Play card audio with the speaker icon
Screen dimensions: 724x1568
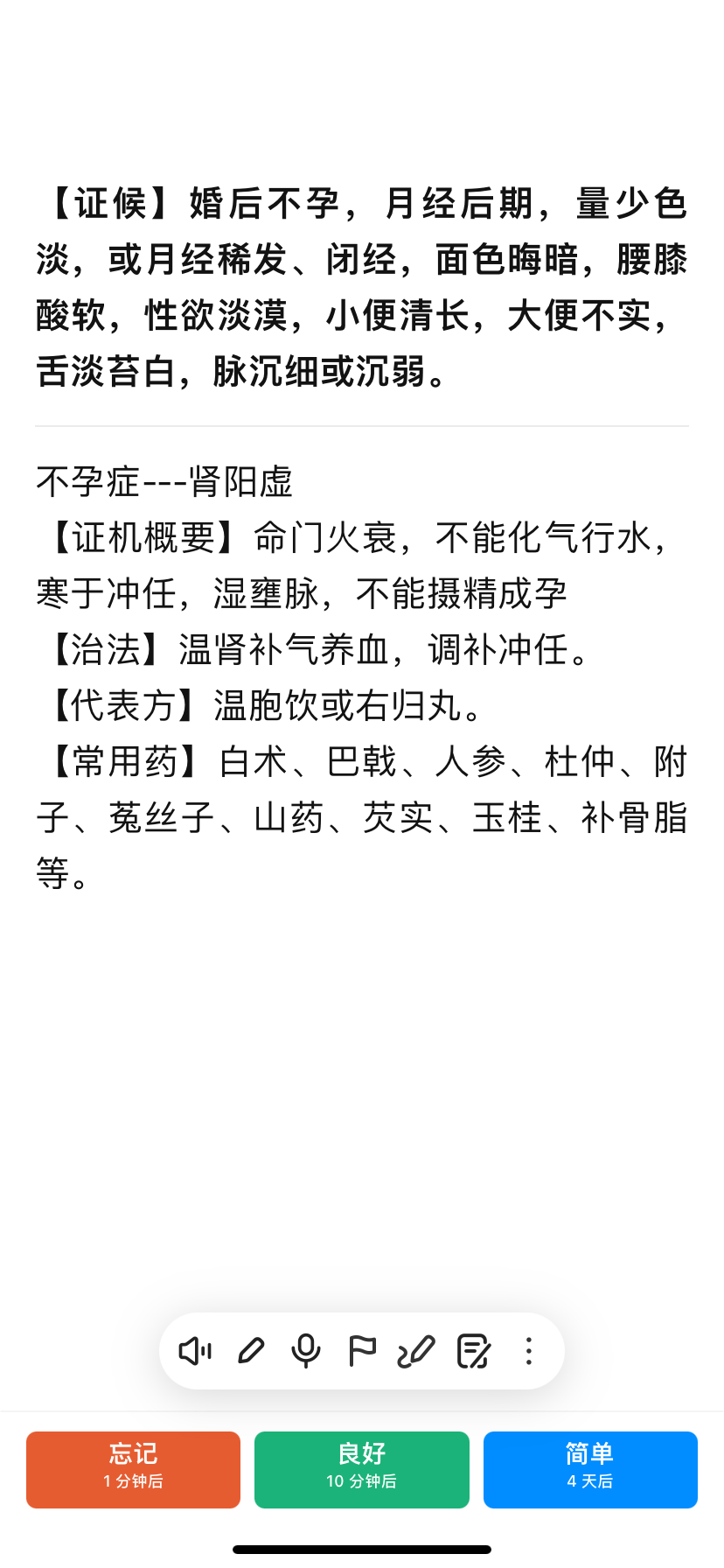(195, 1351)
